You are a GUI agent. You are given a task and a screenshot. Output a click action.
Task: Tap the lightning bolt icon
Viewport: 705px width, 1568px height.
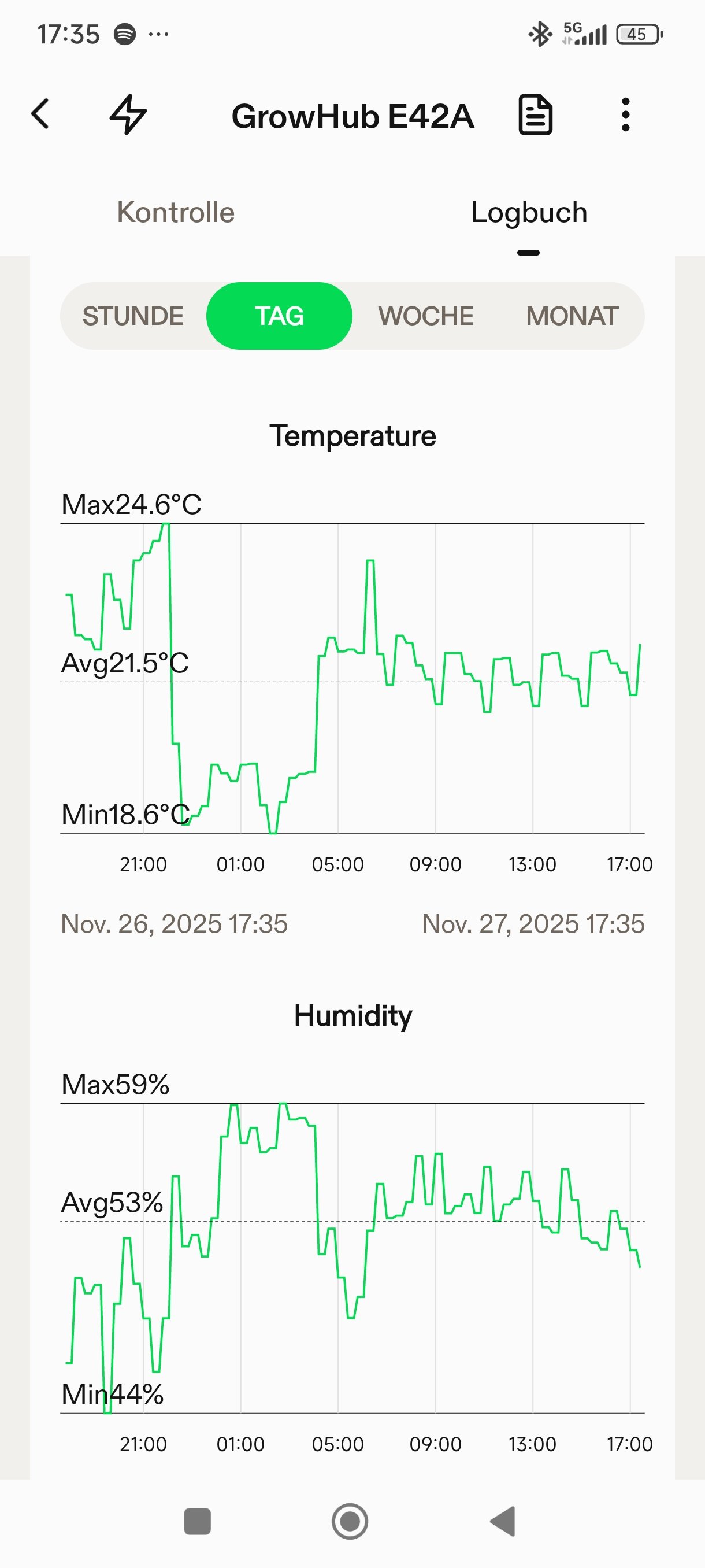pos(128,114)
